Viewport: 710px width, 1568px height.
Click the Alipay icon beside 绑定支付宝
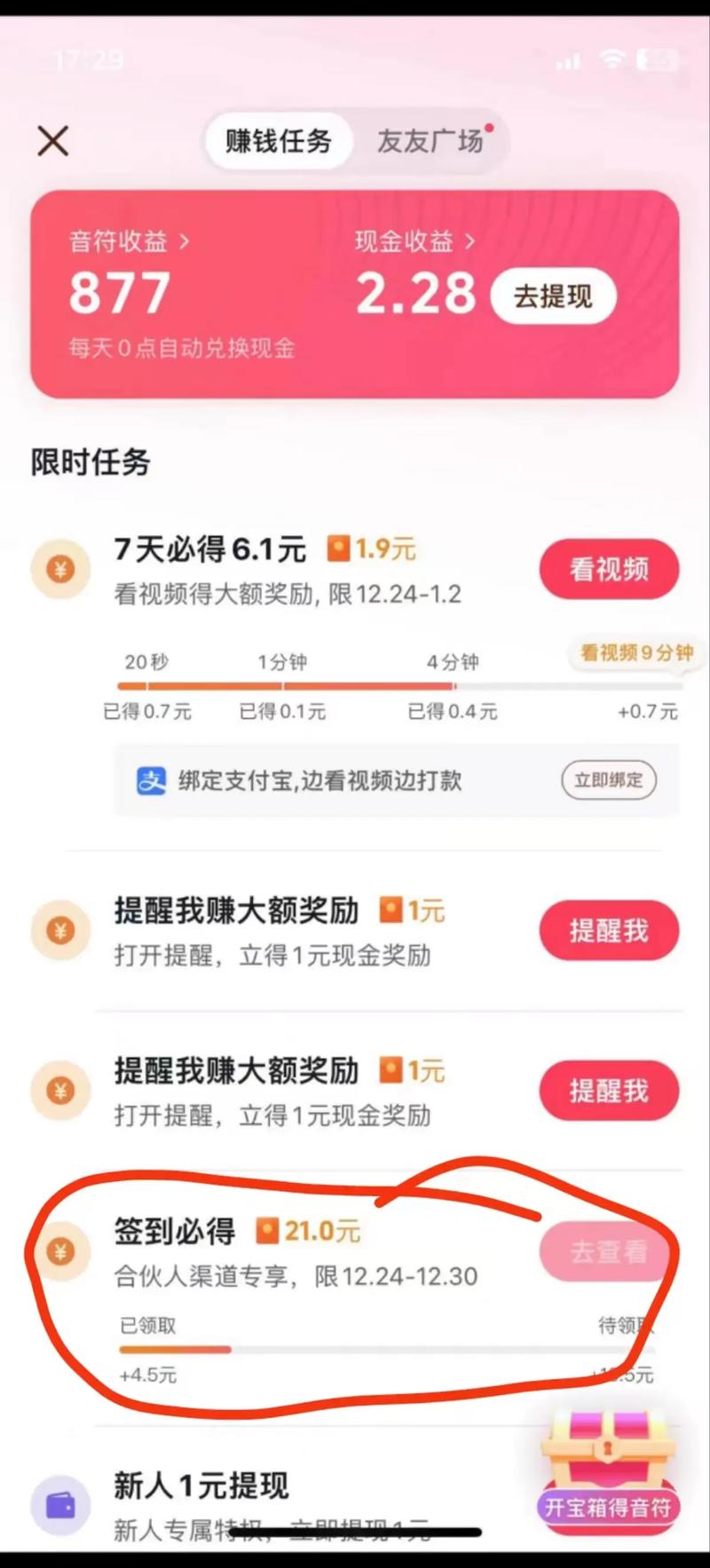(151, 781)
